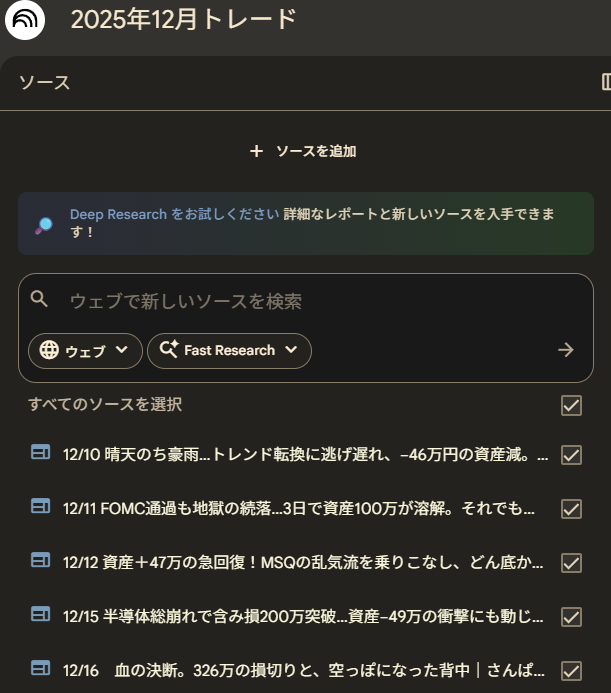Screen dimensions: 611x693
Task: Try Deep Research from the banner
Action: pos(174,215)
